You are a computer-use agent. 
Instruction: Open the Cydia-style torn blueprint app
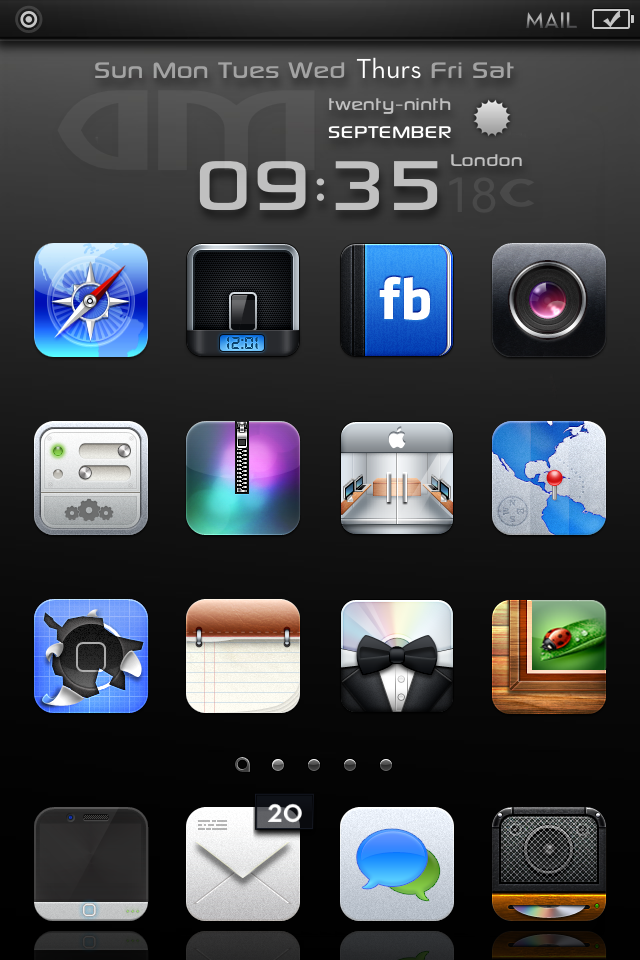[91, 656]
